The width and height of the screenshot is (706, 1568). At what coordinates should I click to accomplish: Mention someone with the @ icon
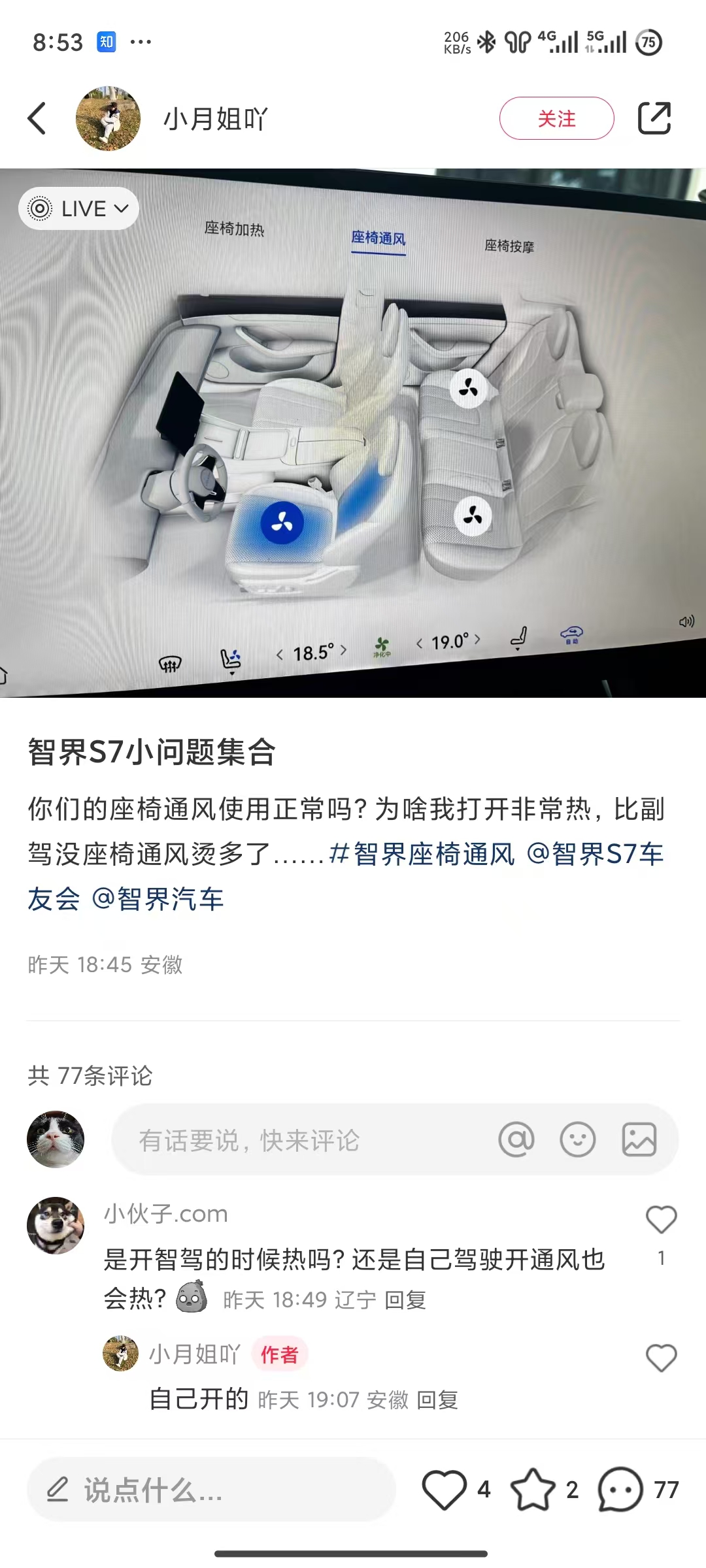coord(516,1140)
